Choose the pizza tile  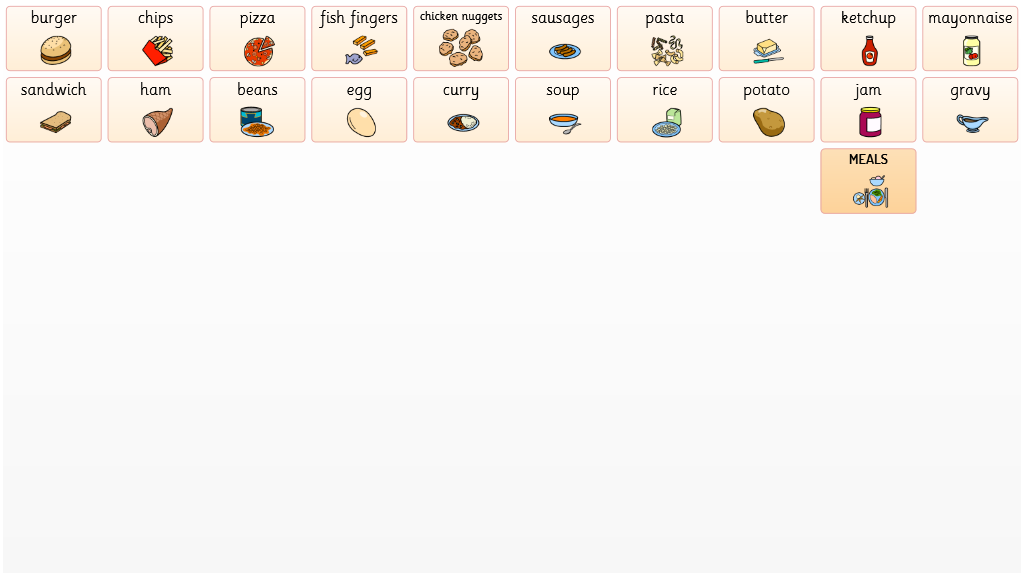[x=257, y=39]
